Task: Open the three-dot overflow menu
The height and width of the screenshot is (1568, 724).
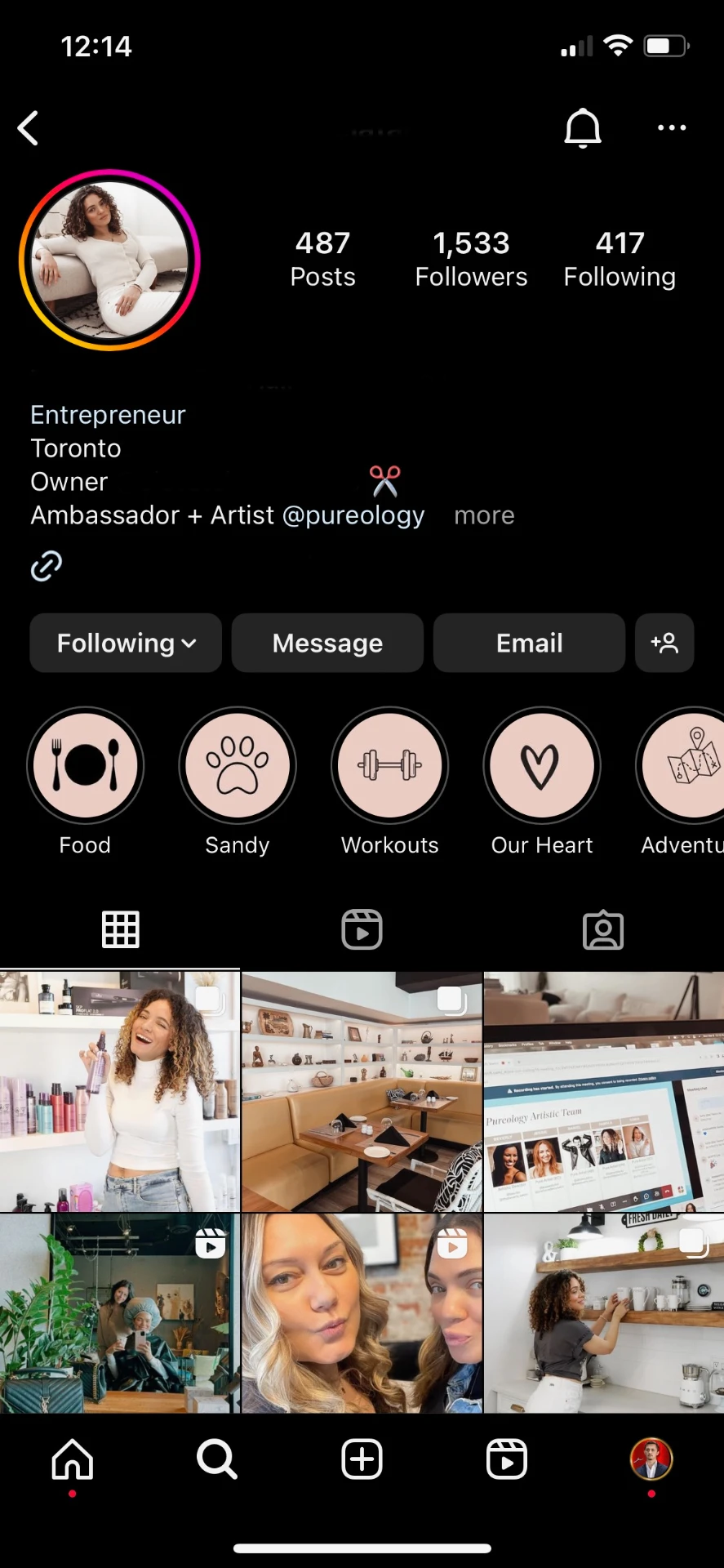Action: (x=672, y=128)
